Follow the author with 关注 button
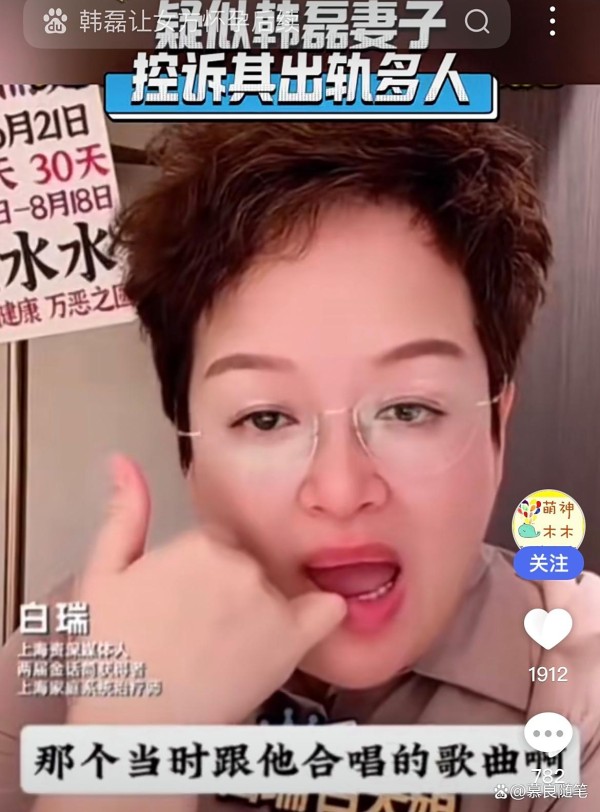The image size is (600, 812). tap(548, 565)
